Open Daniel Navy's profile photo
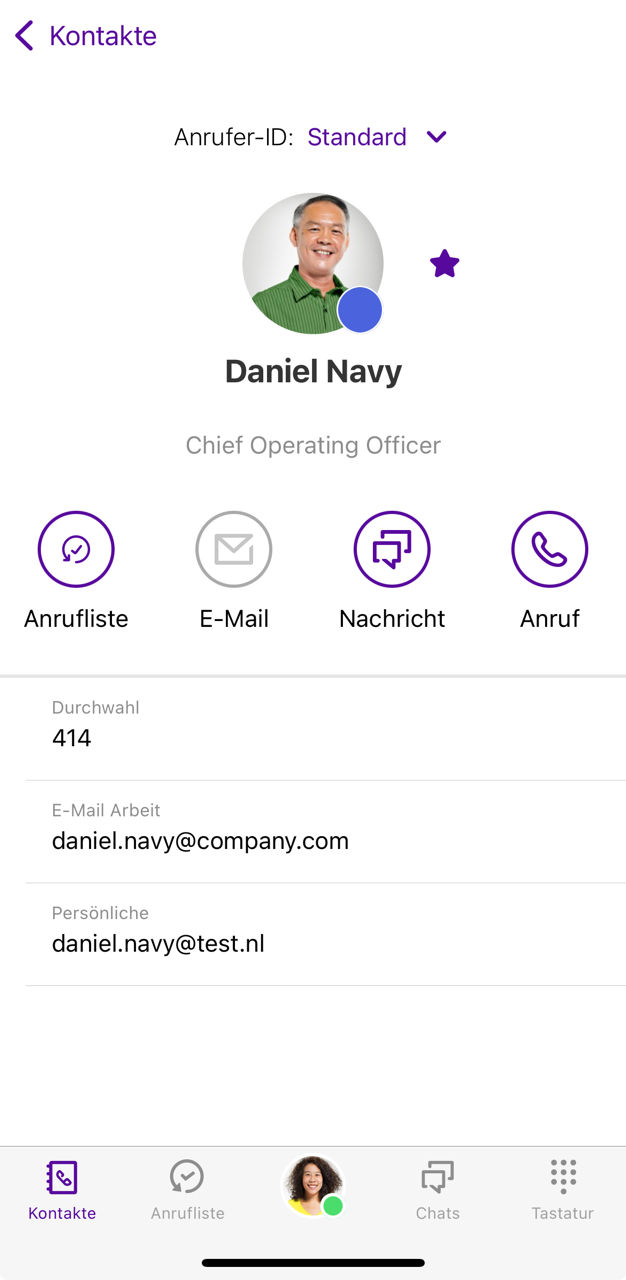This screenshot has height=1280, width=626. pos(312,263)
